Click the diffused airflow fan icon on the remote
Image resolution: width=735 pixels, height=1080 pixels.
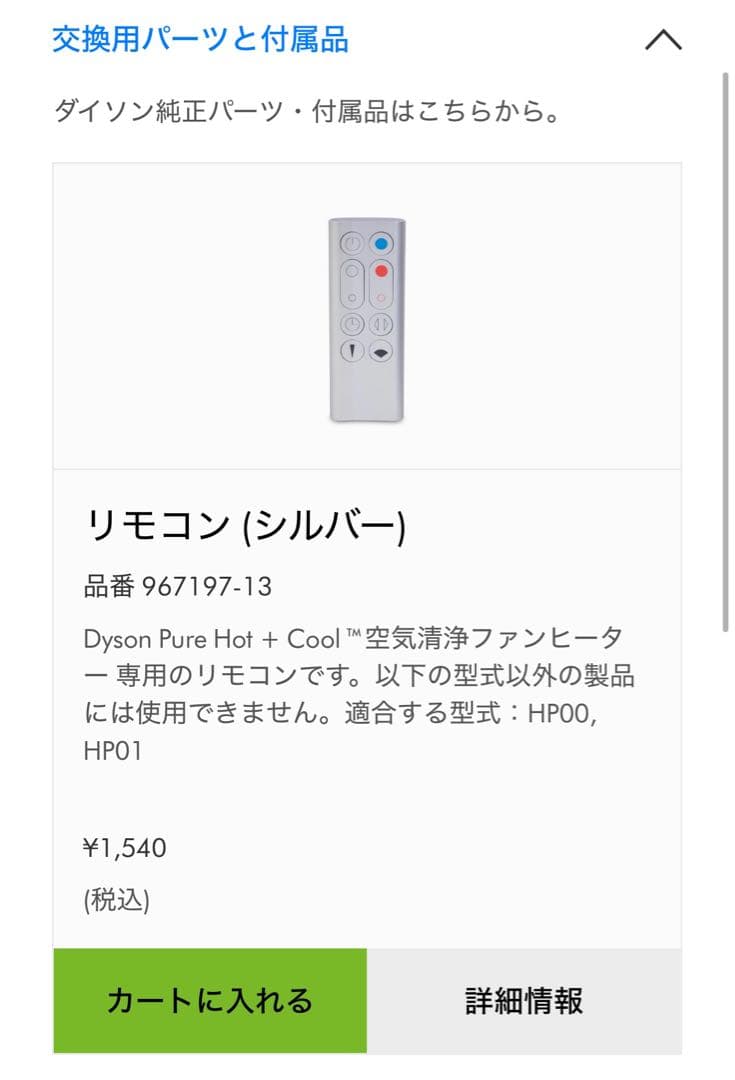pyautogui.click(x=381, y=351)
